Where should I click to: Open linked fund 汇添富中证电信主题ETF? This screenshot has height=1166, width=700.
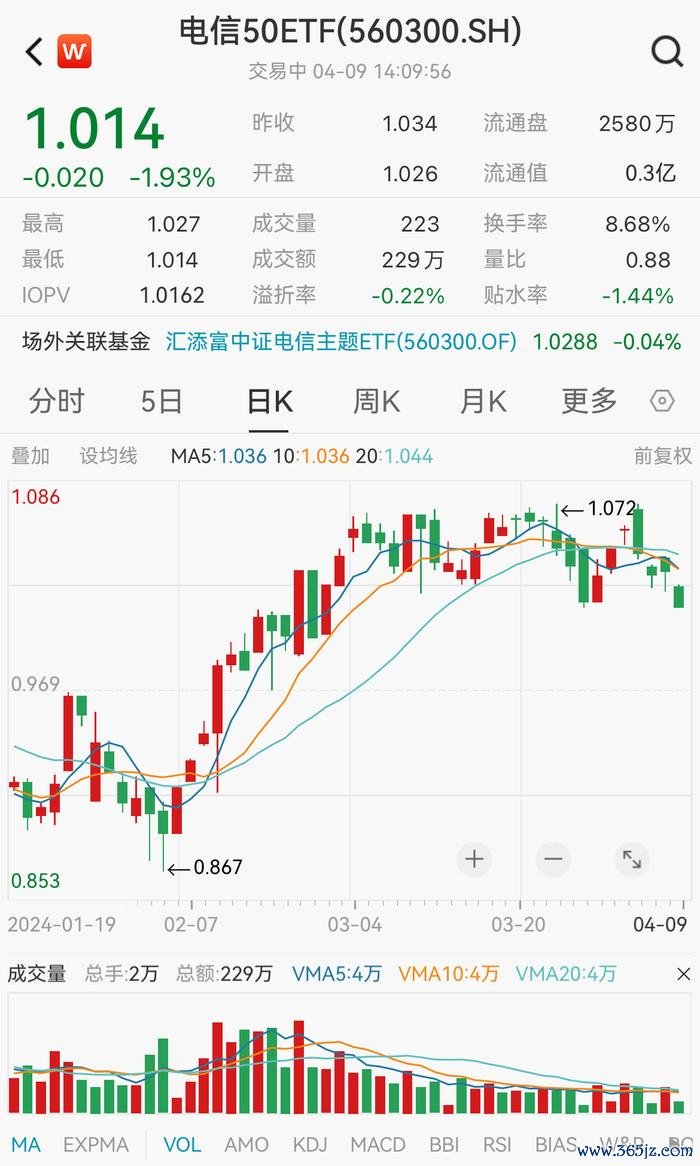[x=341, y=341]
